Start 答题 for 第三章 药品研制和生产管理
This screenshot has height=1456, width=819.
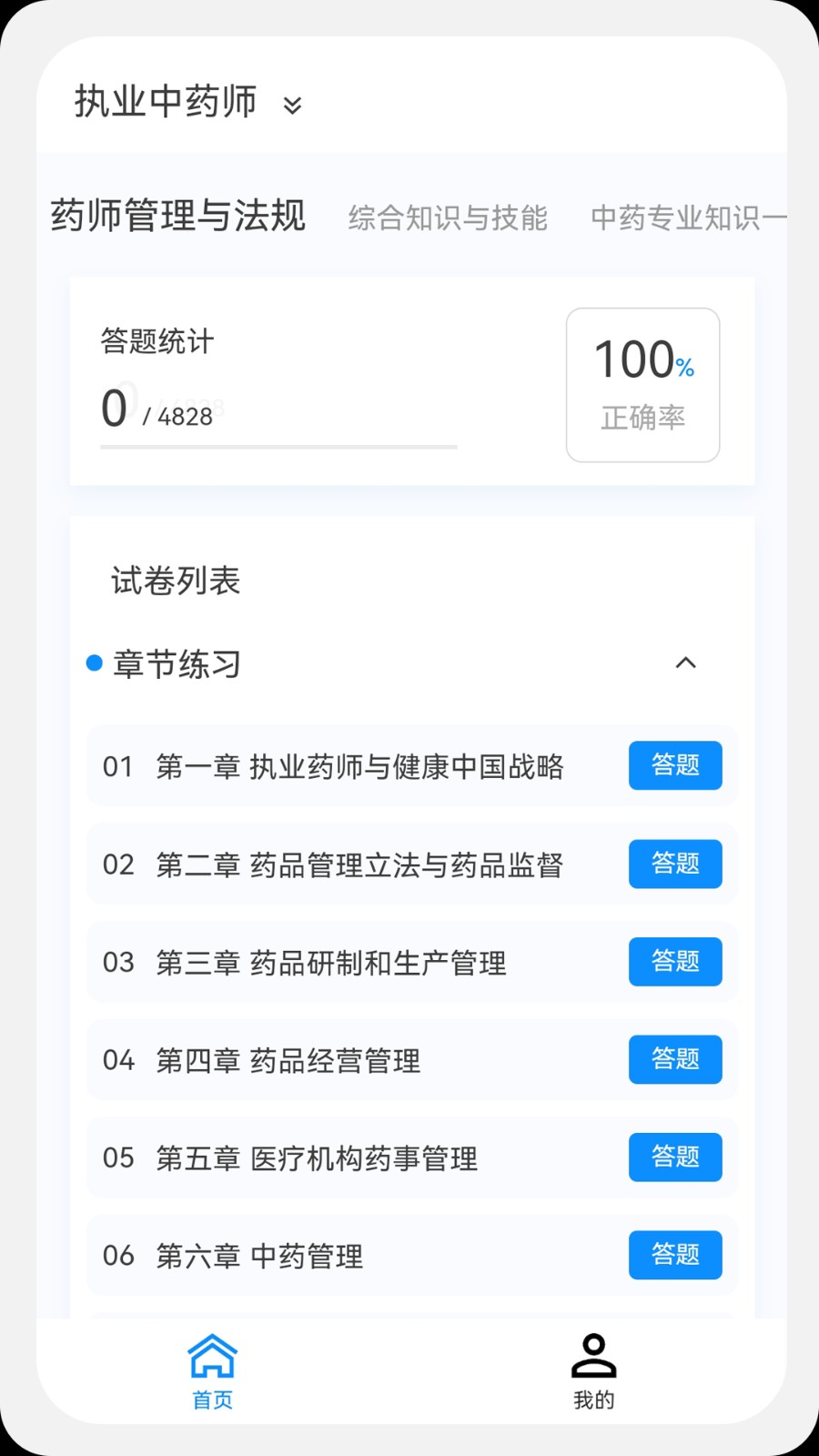pos(675,962)
